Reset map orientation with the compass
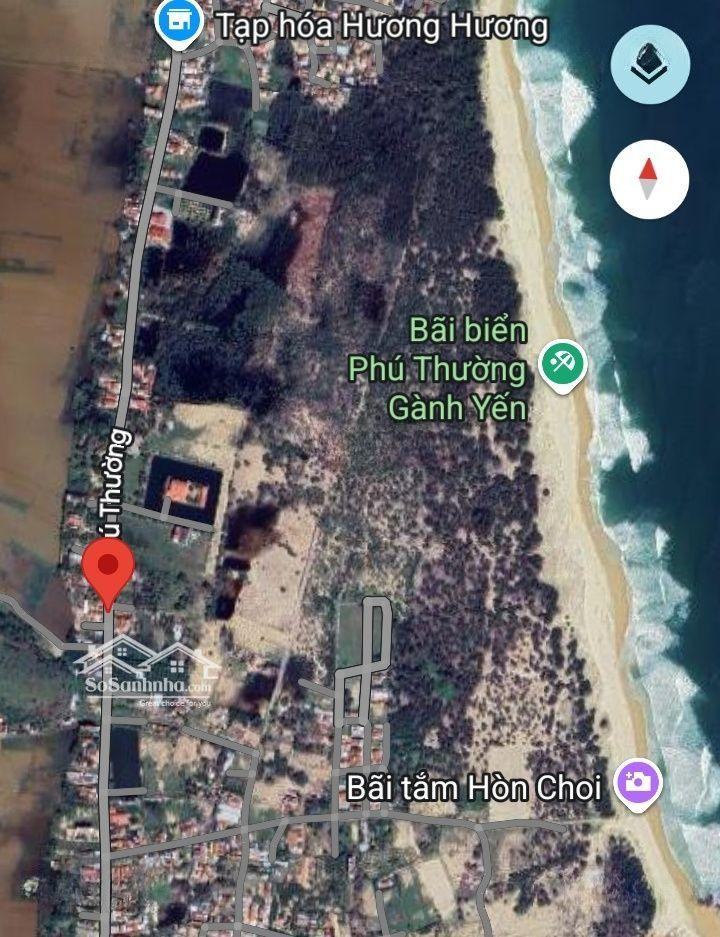The image size is (720, 937). (x=649, y=180)
